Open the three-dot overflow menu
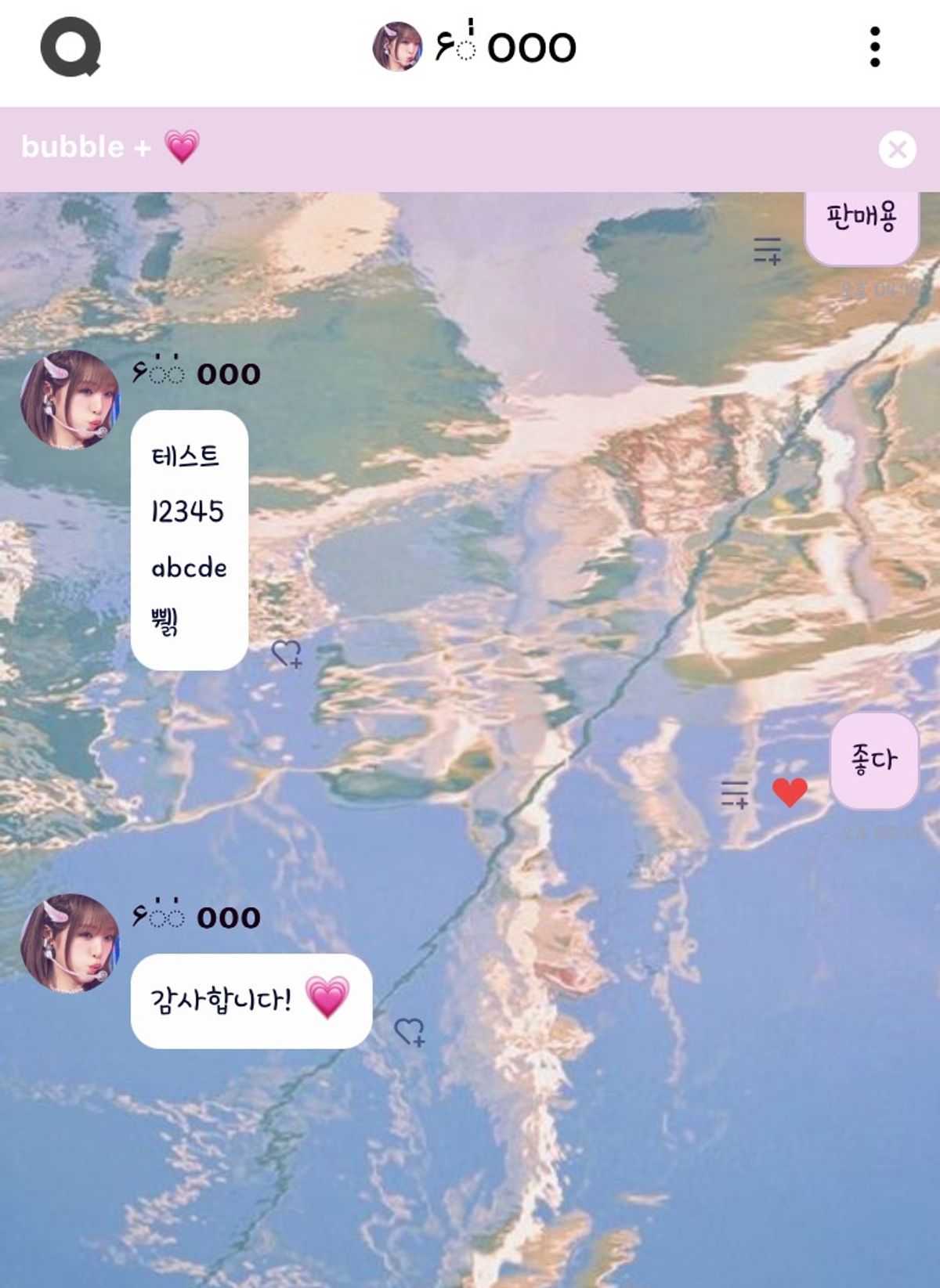The image size is (940, 1288). coord(875,47)
